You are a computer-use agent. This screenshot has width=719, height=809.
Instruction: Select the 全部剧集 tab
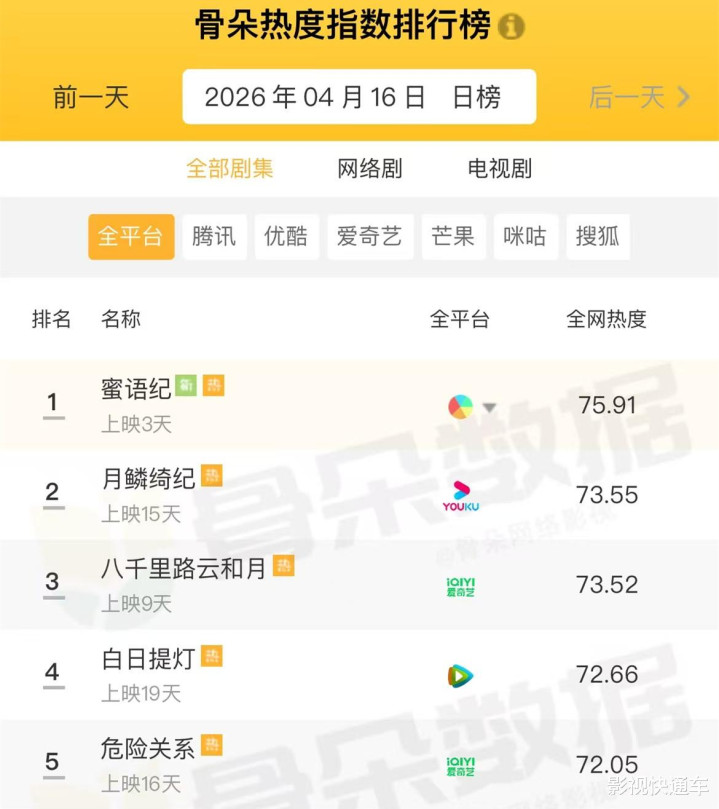(230, 169)
